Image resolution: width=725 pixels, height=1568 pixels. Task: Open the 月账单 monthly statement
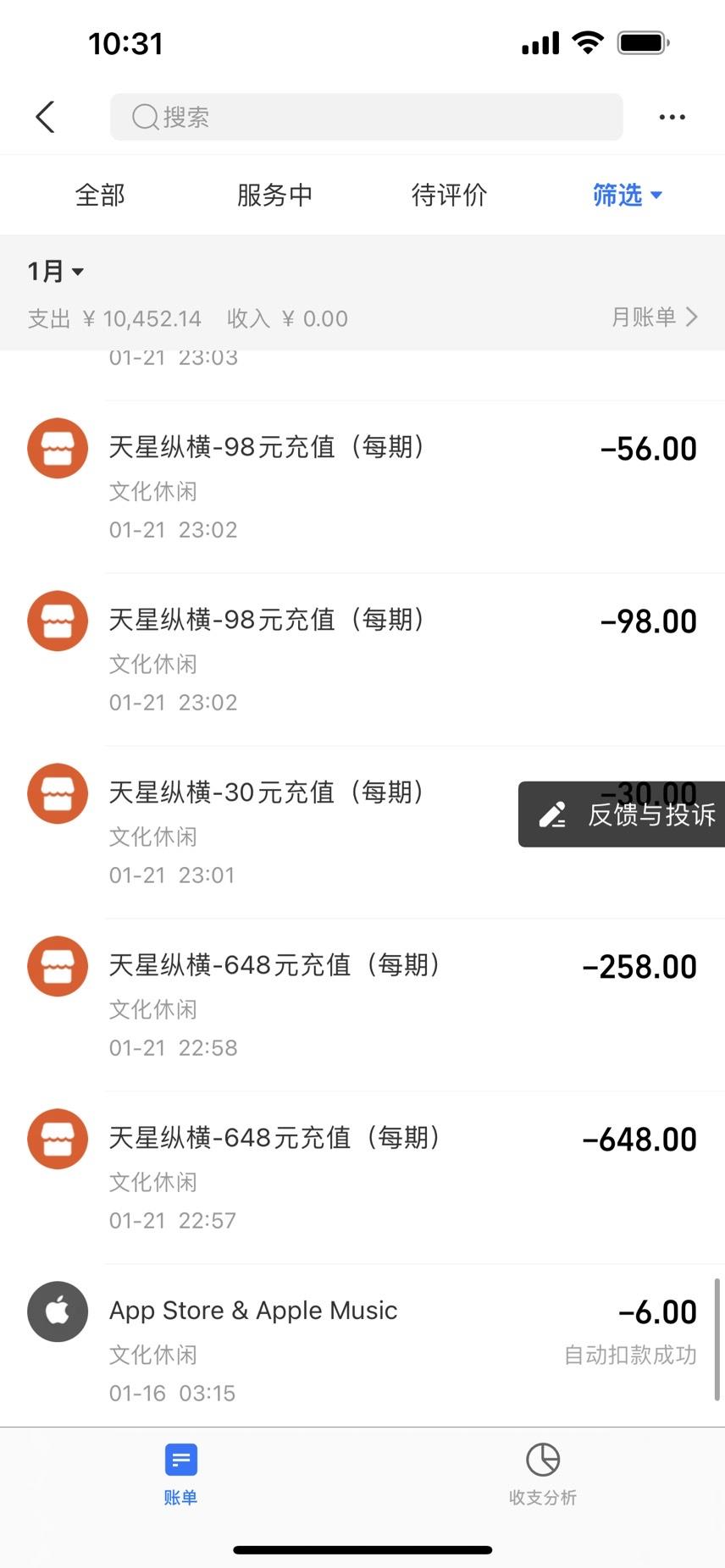[x=654, y=317]
